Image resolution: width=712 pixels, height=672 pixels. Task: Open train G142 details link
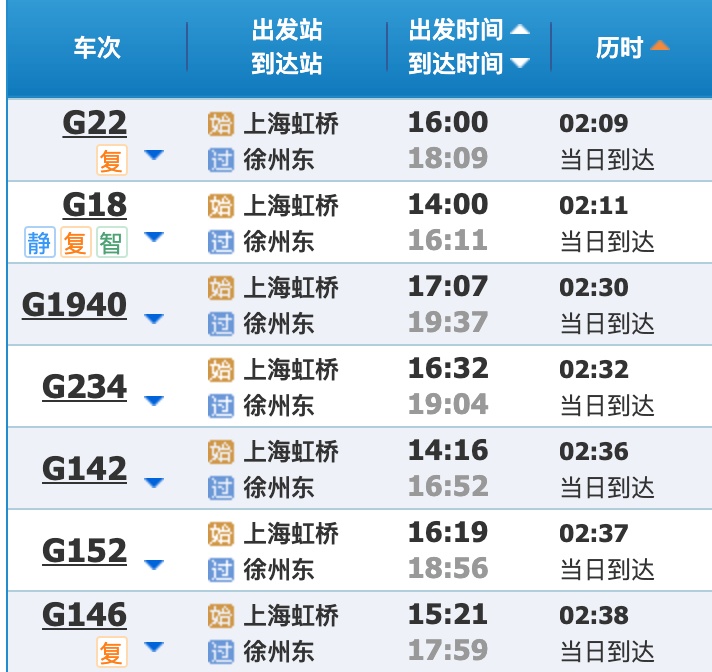tap(84, 467)
